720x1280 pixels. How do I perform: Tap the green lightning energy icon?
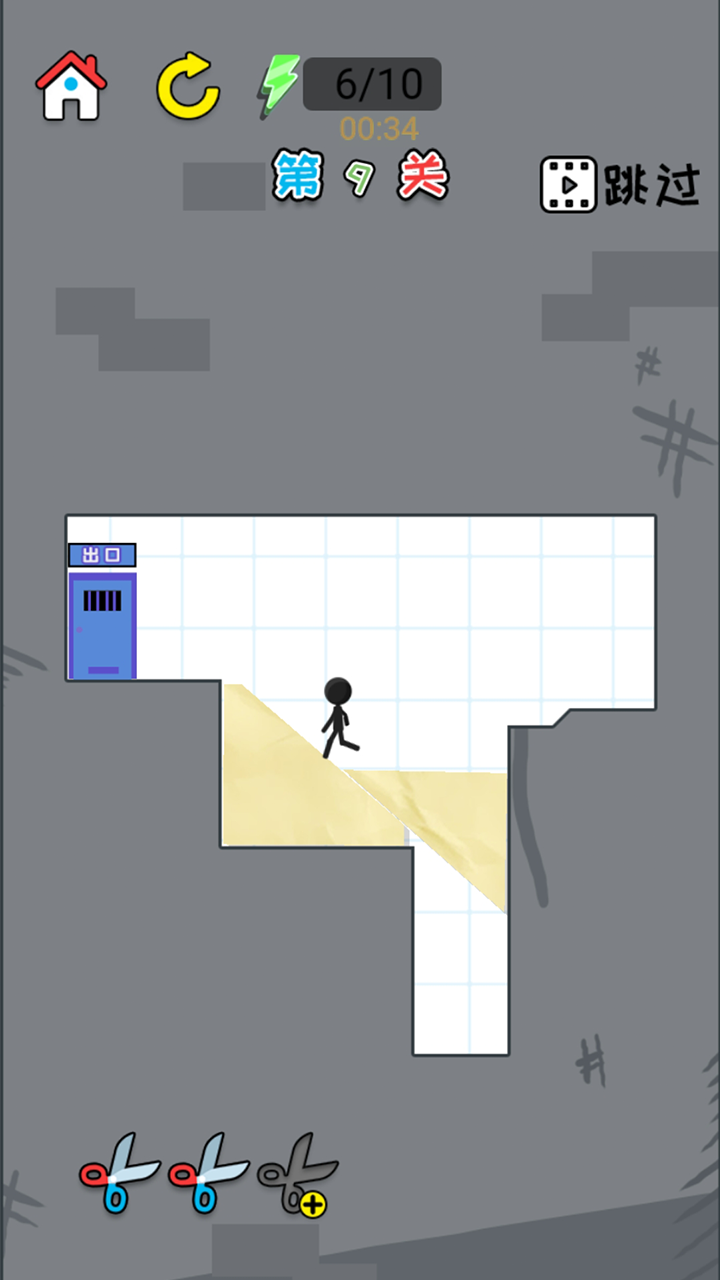click(279, 86)
